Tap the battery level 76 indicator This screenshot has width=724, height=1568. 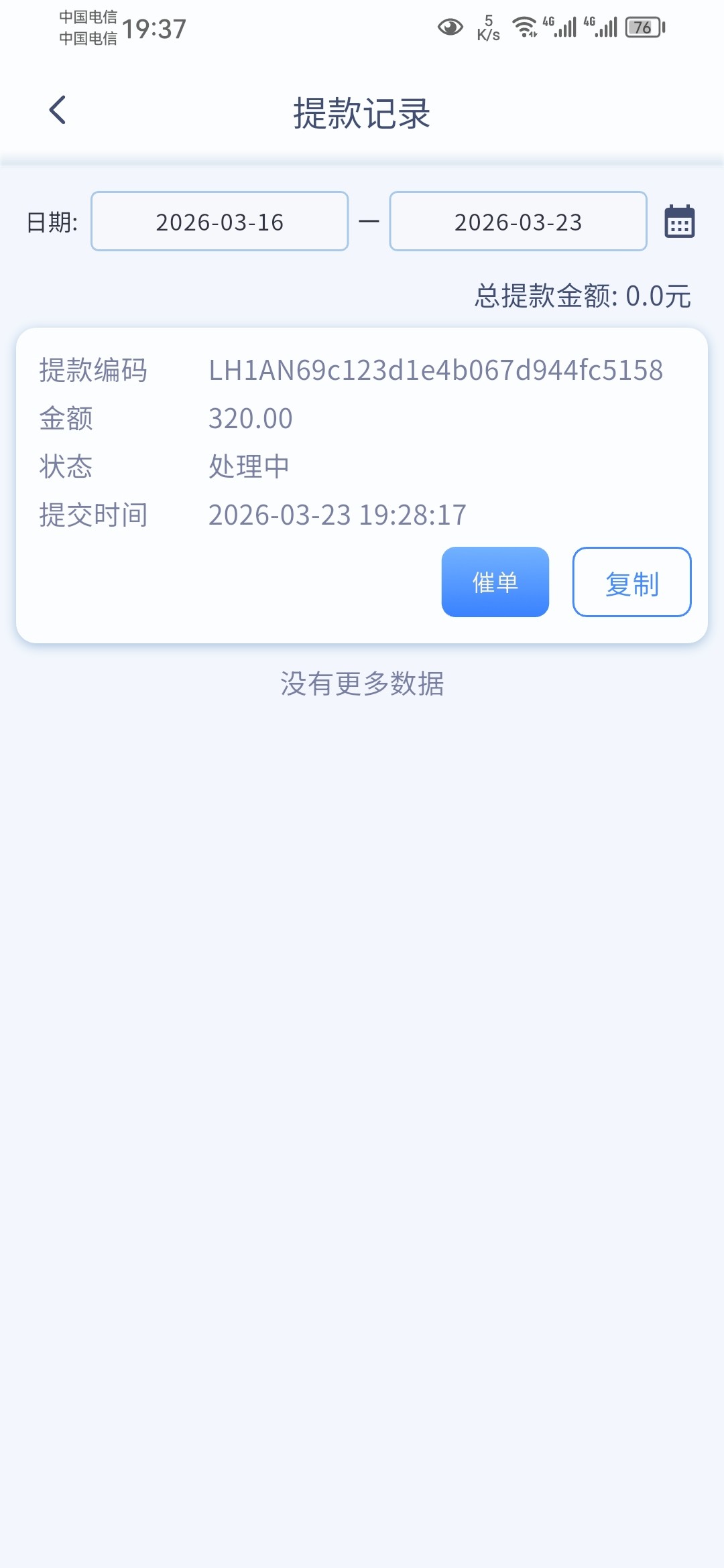(644, 27)
